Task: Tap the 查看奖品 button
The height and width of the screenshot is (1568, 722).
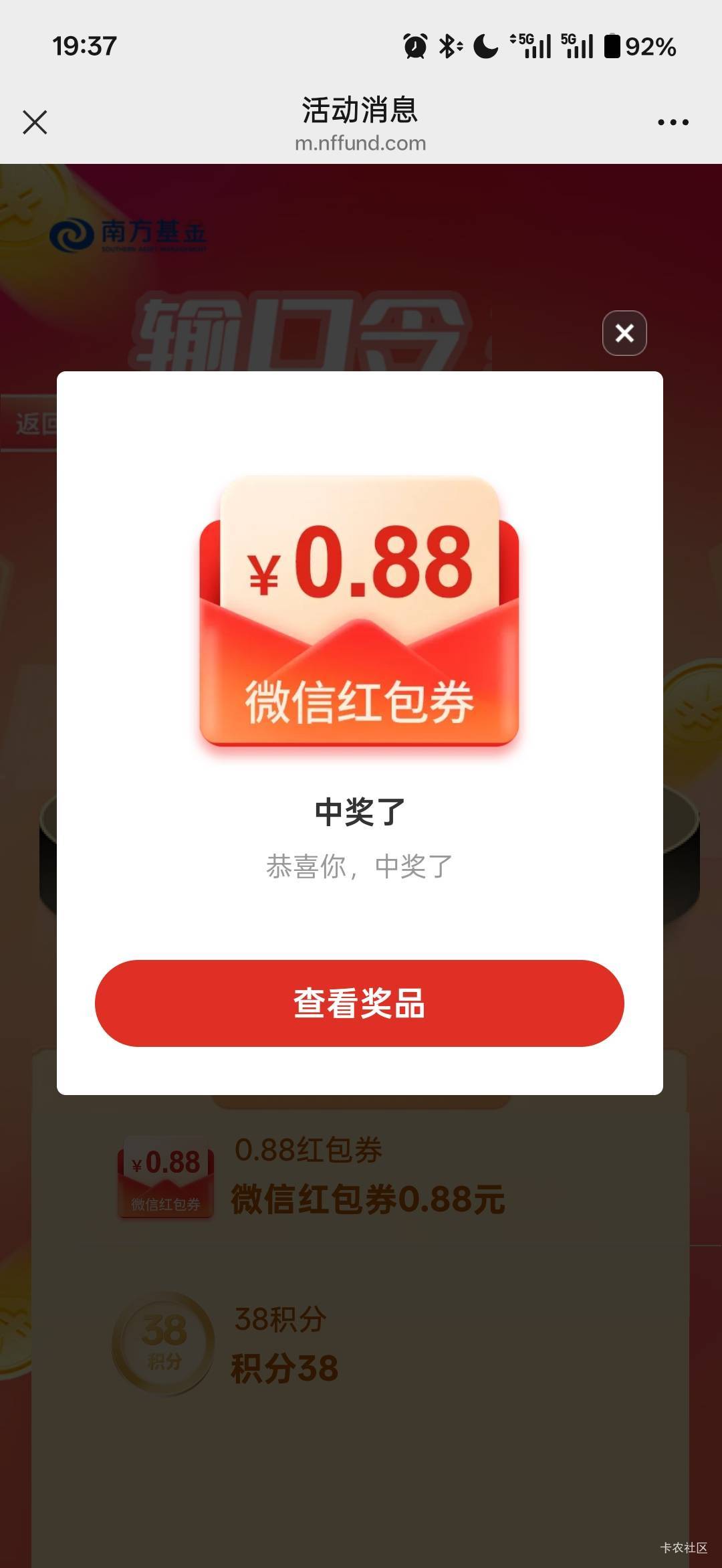Action: point(360,1003)
